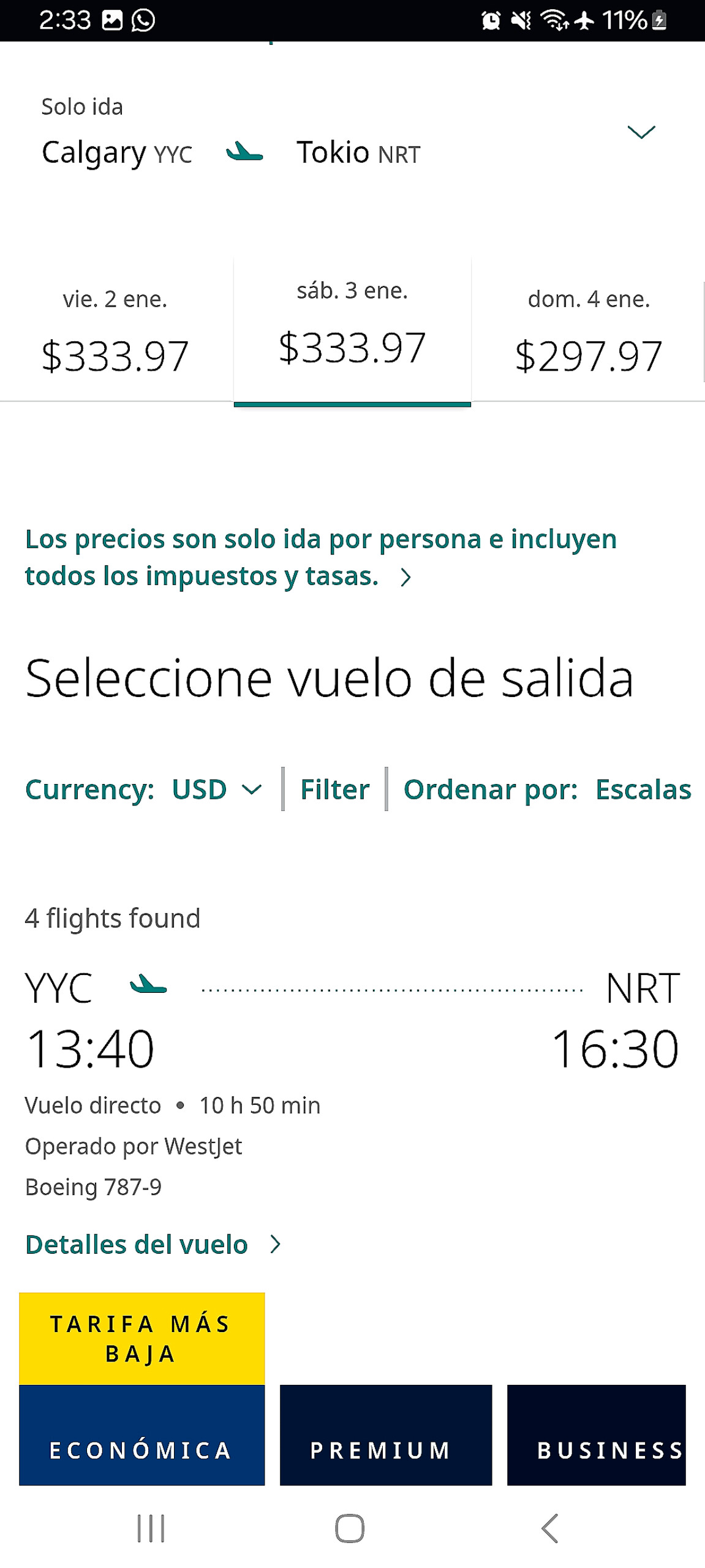Open the Currency USD dropdown

(144, 789)
